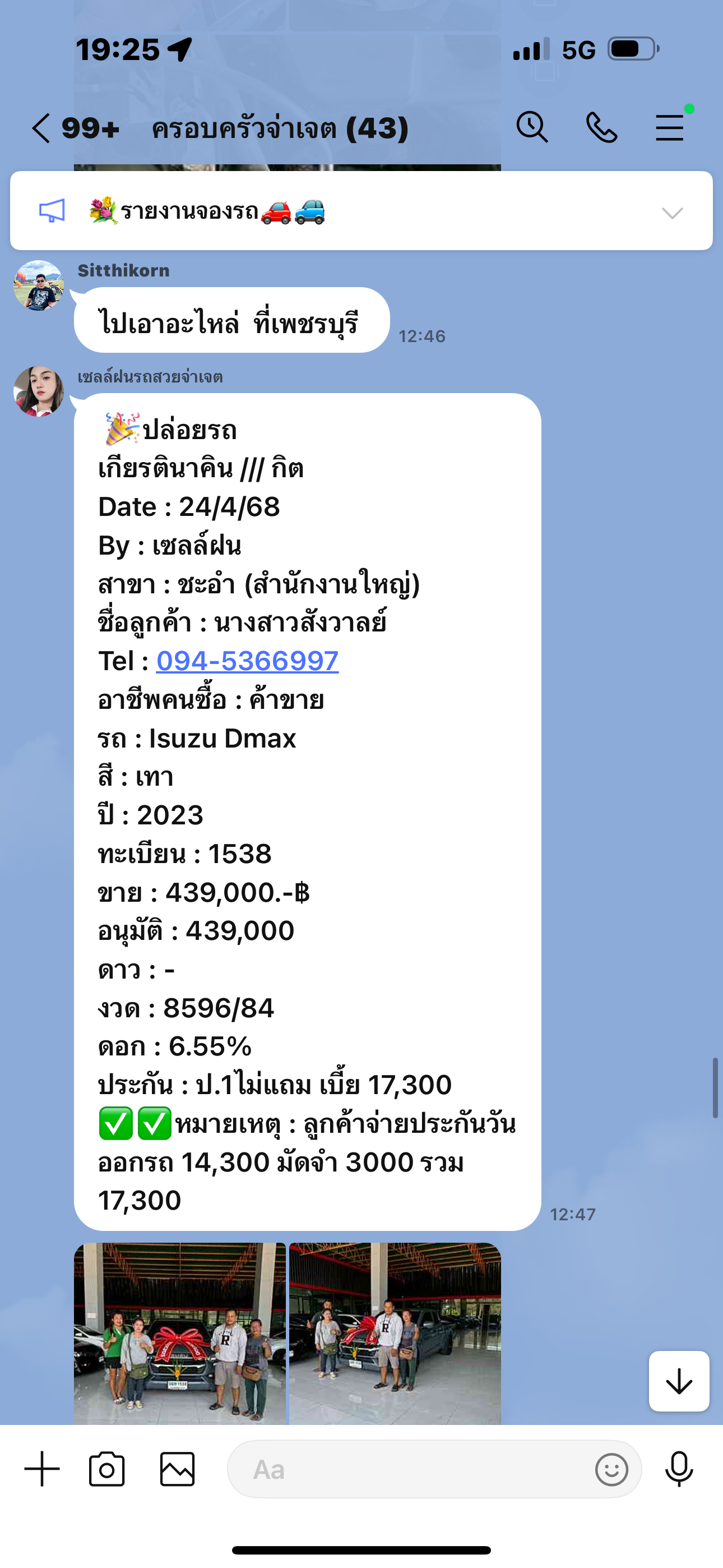Open the plus attachment menu
The width and height of the screenshot is (723, 1568).
click(x=42, y=1469)
